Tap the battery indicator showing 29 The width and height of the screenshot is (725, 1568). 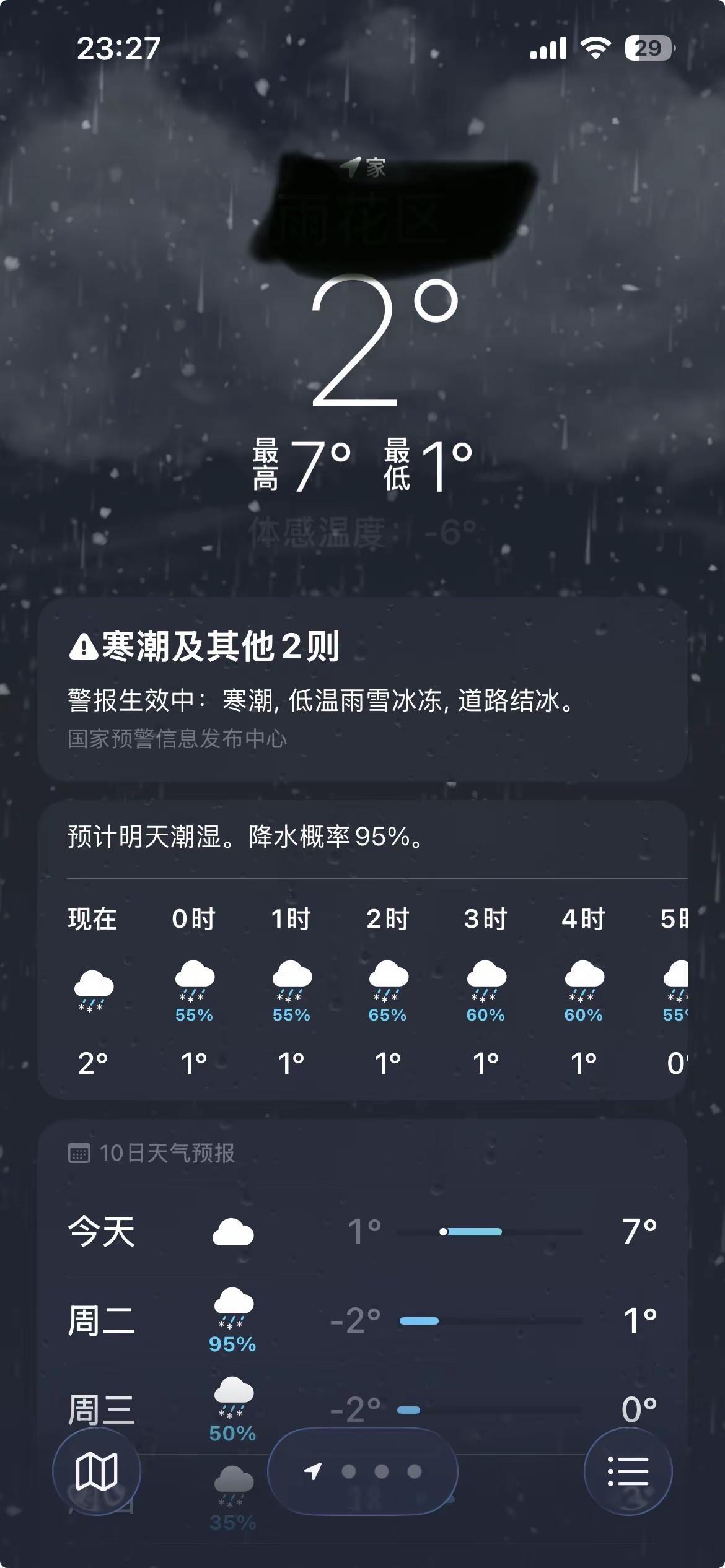point(649,46)
